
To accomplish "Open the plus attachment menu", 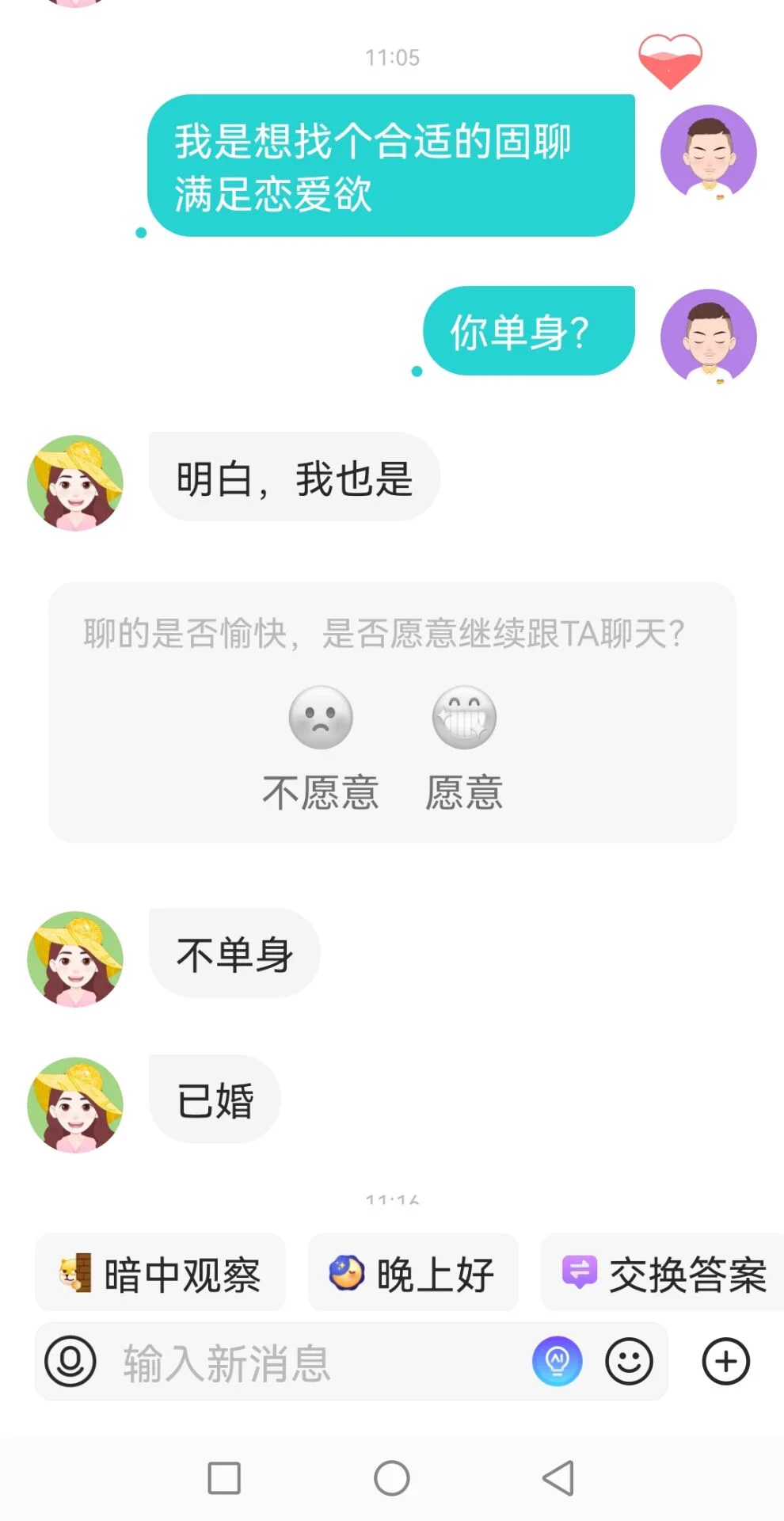I will point(725,1362).
